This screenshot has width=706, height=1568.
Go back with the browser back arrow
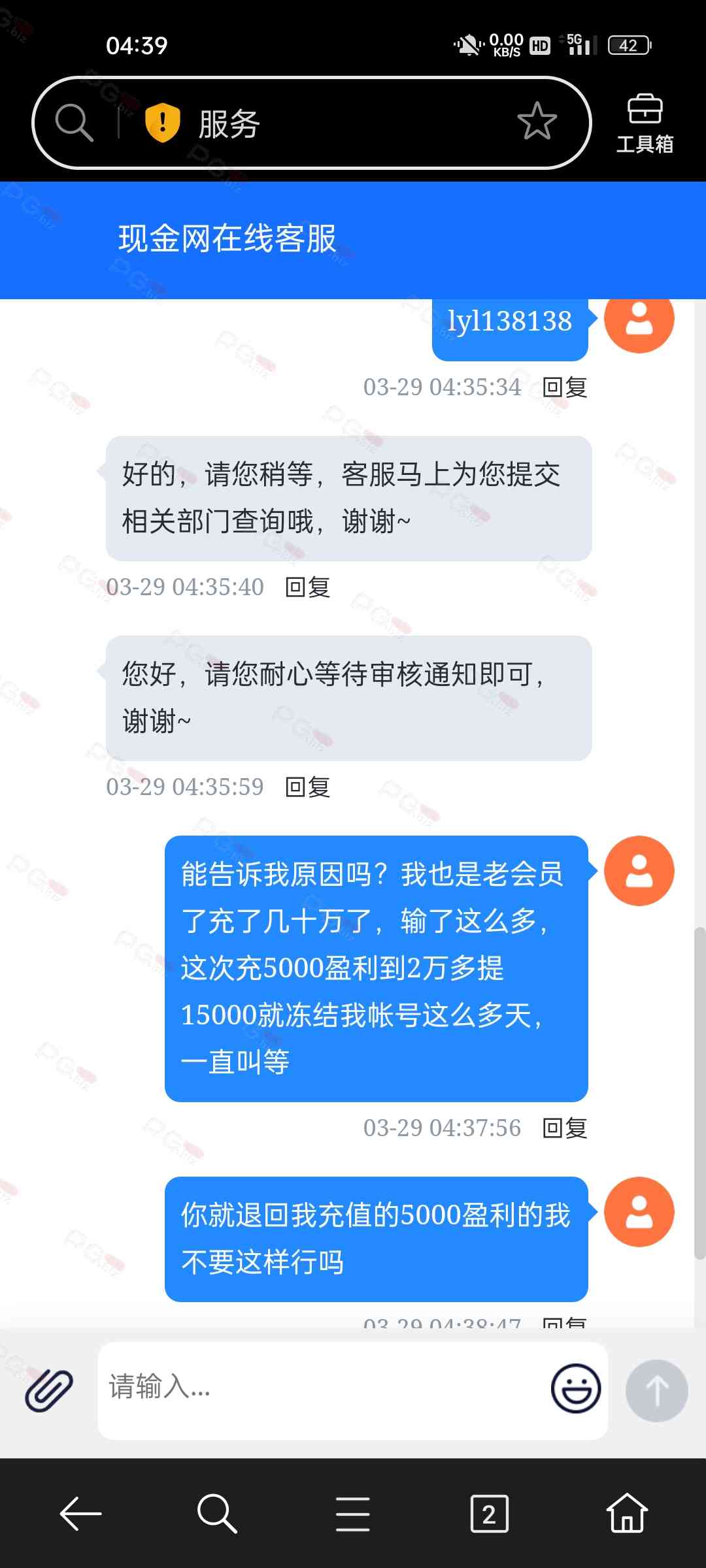click(x=80, y=1514)
